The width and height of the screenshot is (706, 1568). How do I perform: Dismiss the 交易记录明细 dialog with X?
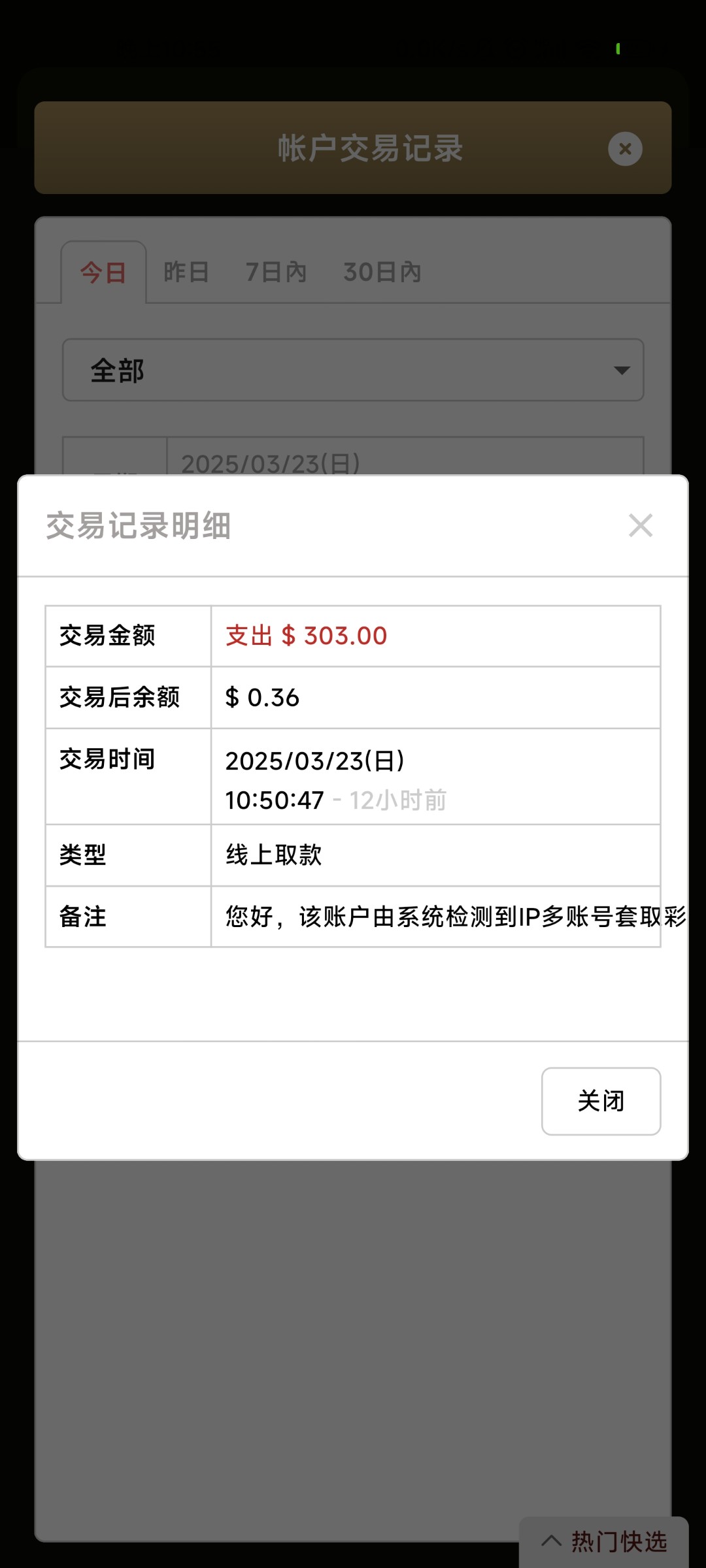640,525
